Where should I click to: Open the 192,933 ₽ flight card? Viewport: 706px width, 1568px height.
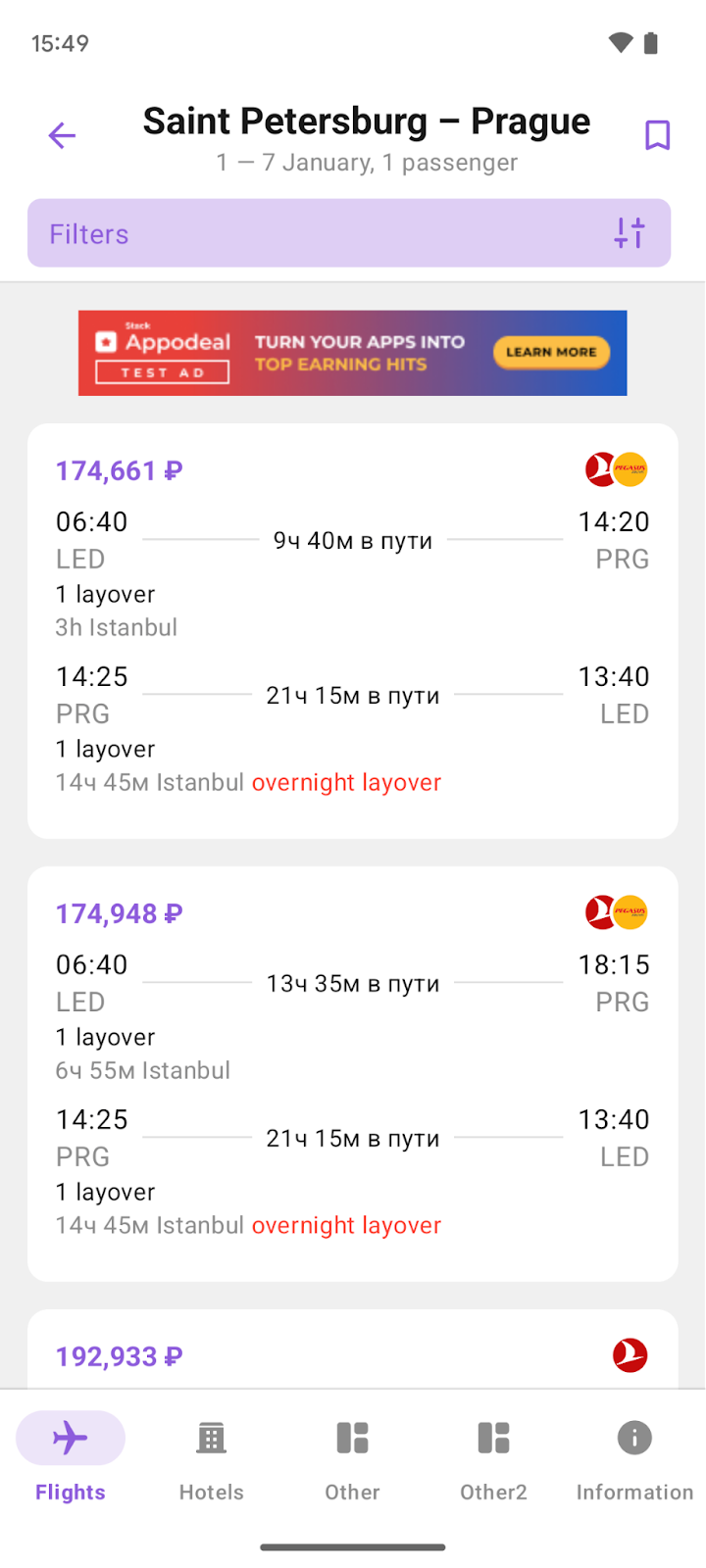coord(353,1348)
